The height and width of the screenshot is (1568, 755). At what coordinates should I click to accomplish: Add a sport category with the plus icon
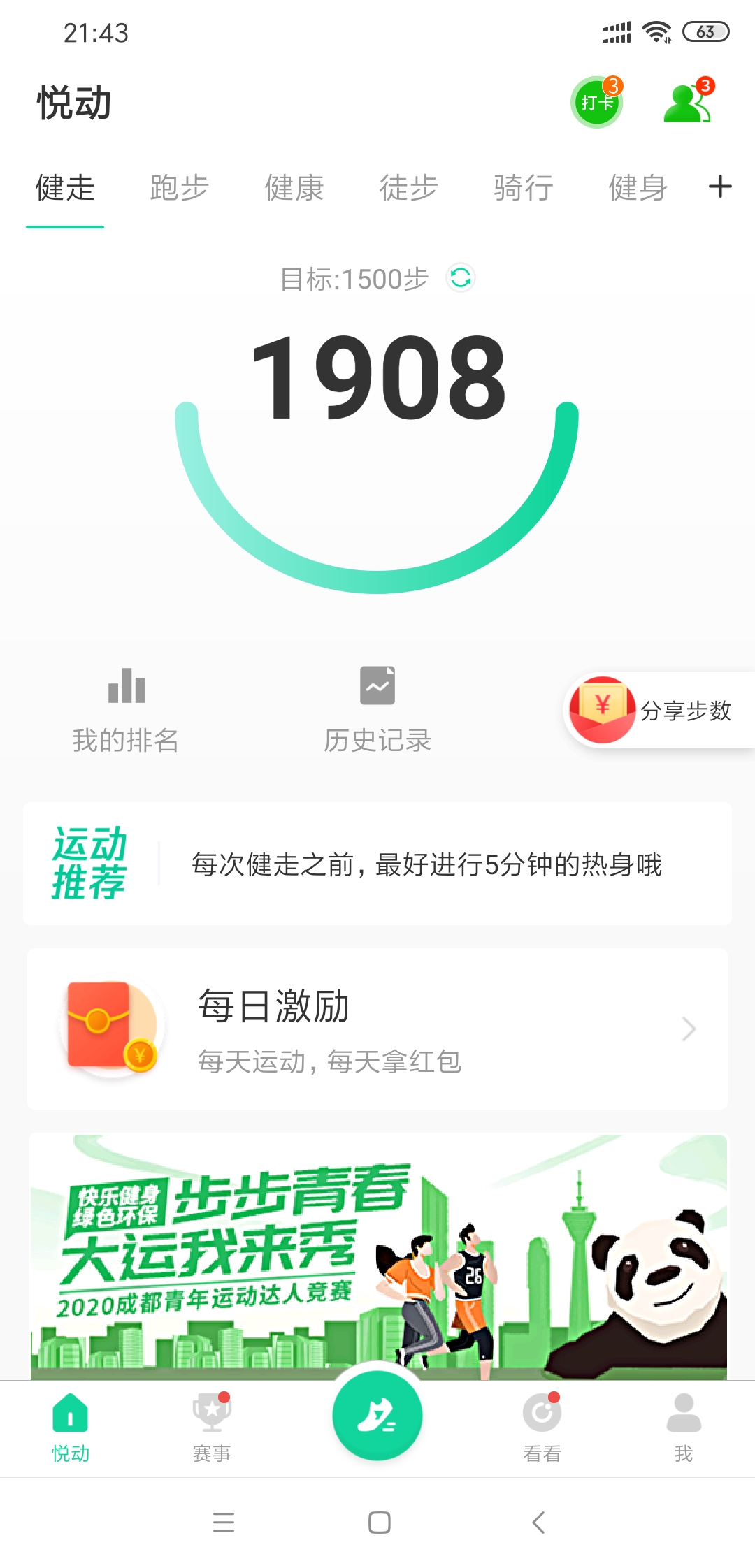(720, 187)
